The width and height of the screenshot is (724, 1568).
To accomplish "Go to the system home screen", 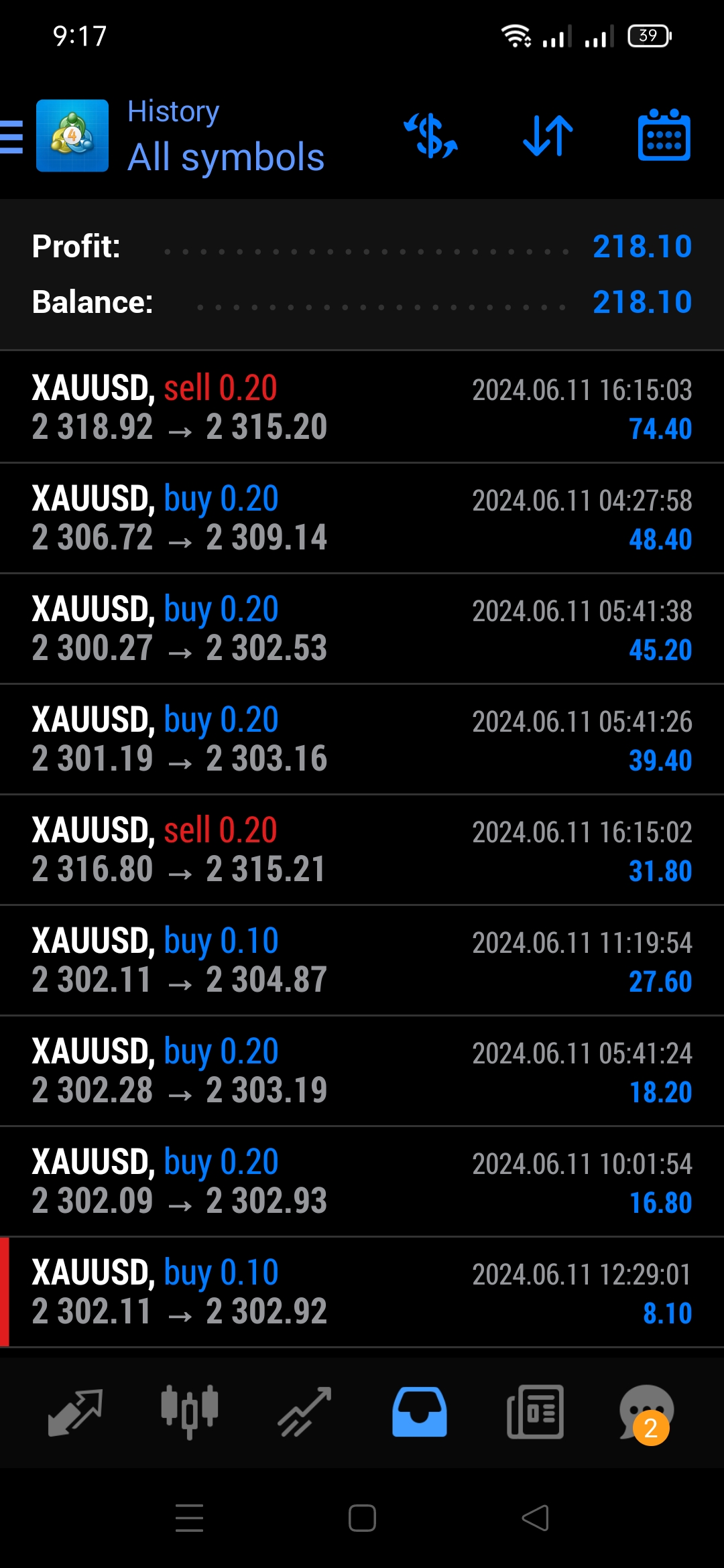I will point(362,1518).
